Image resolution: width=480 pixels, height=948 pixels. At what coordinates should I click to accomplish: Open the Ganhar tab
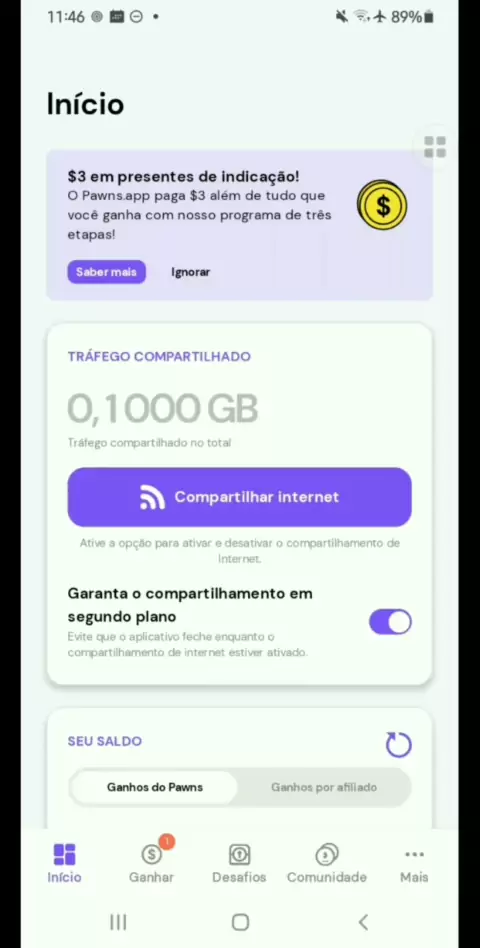click(151, 863)
